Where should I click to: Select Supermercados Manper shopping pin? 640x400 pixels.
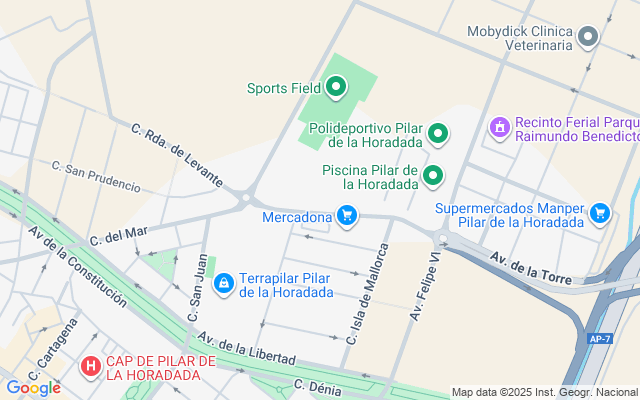599,213
